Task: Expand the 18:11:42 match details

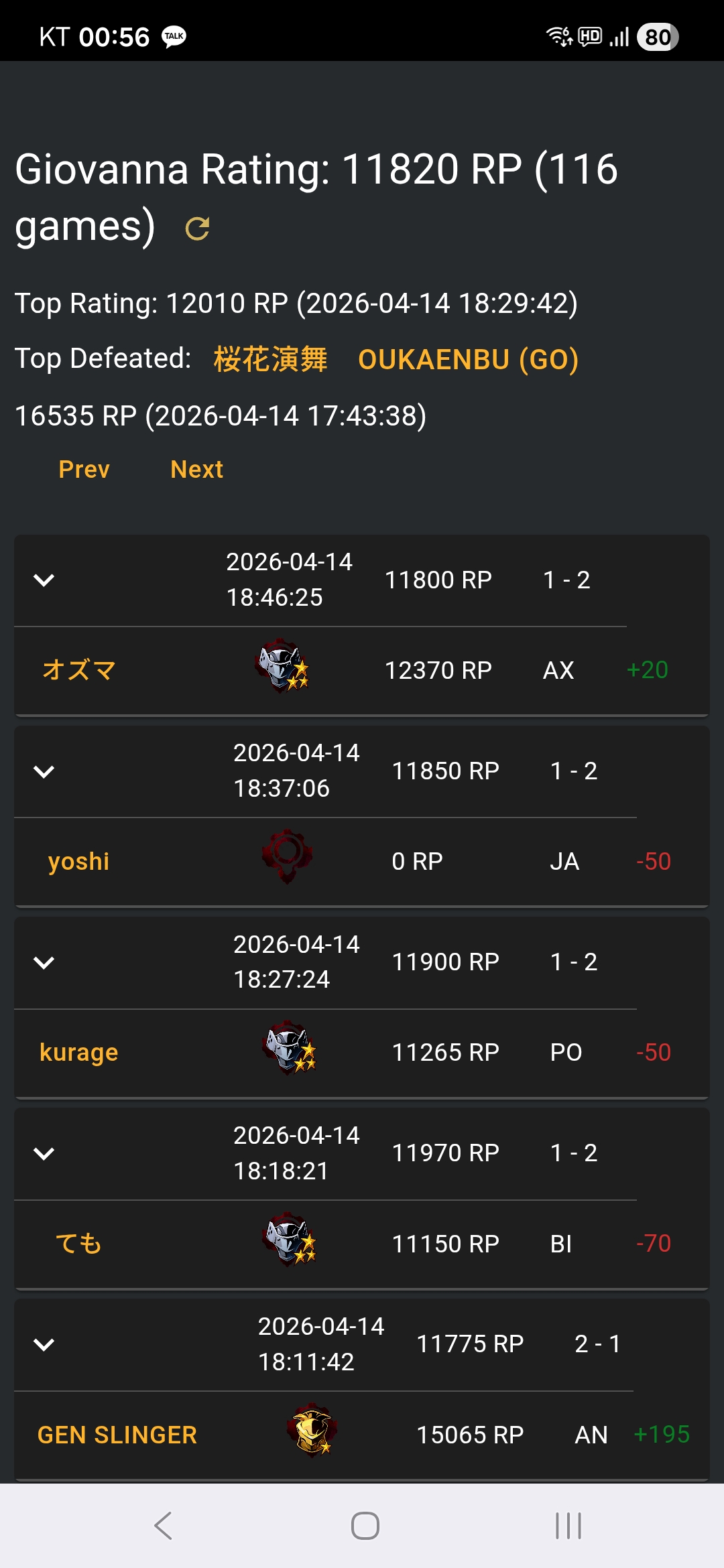Action: point(44,1345)
